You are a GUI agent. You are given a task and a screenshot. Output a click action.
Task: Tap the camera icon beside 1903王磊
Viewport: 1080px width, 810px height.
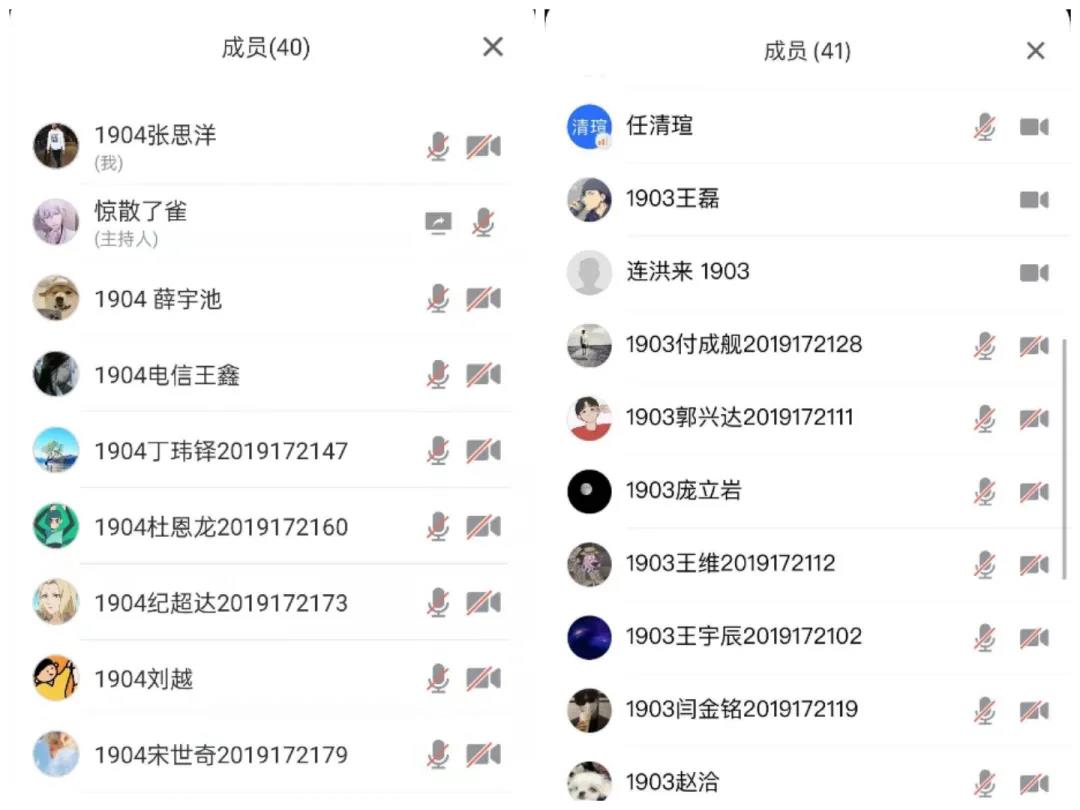coord(1034,199)
